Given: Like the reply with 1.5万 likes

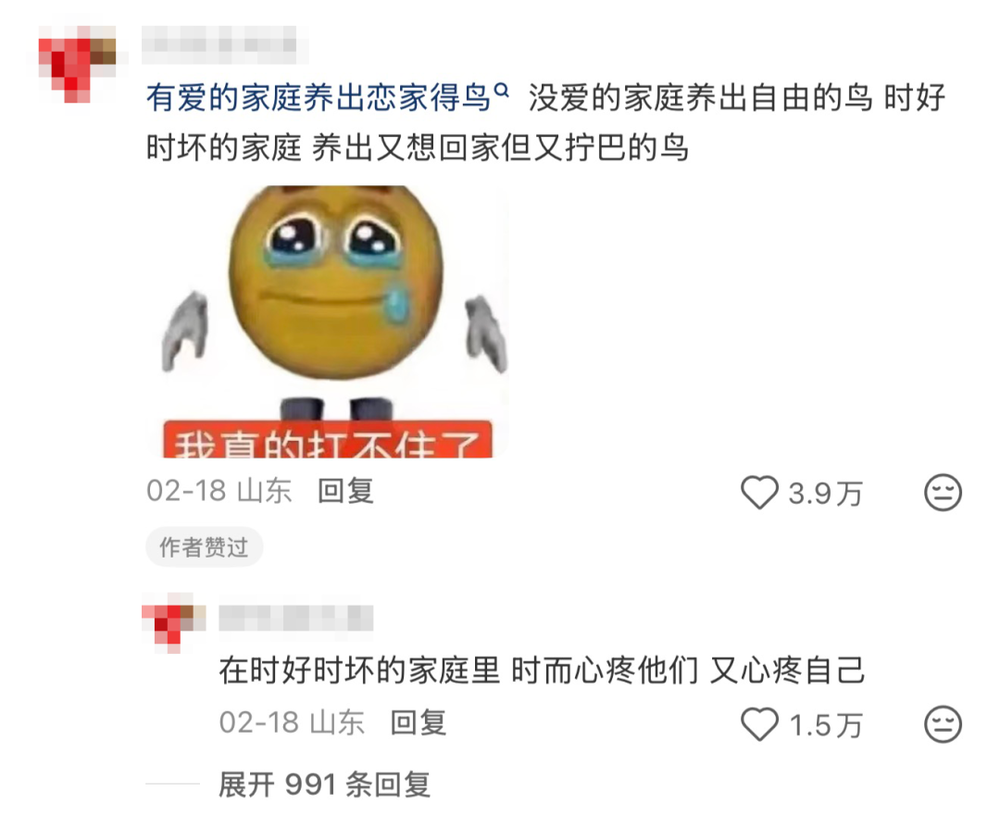Looking at the screenshot, I should coord(759,723).
